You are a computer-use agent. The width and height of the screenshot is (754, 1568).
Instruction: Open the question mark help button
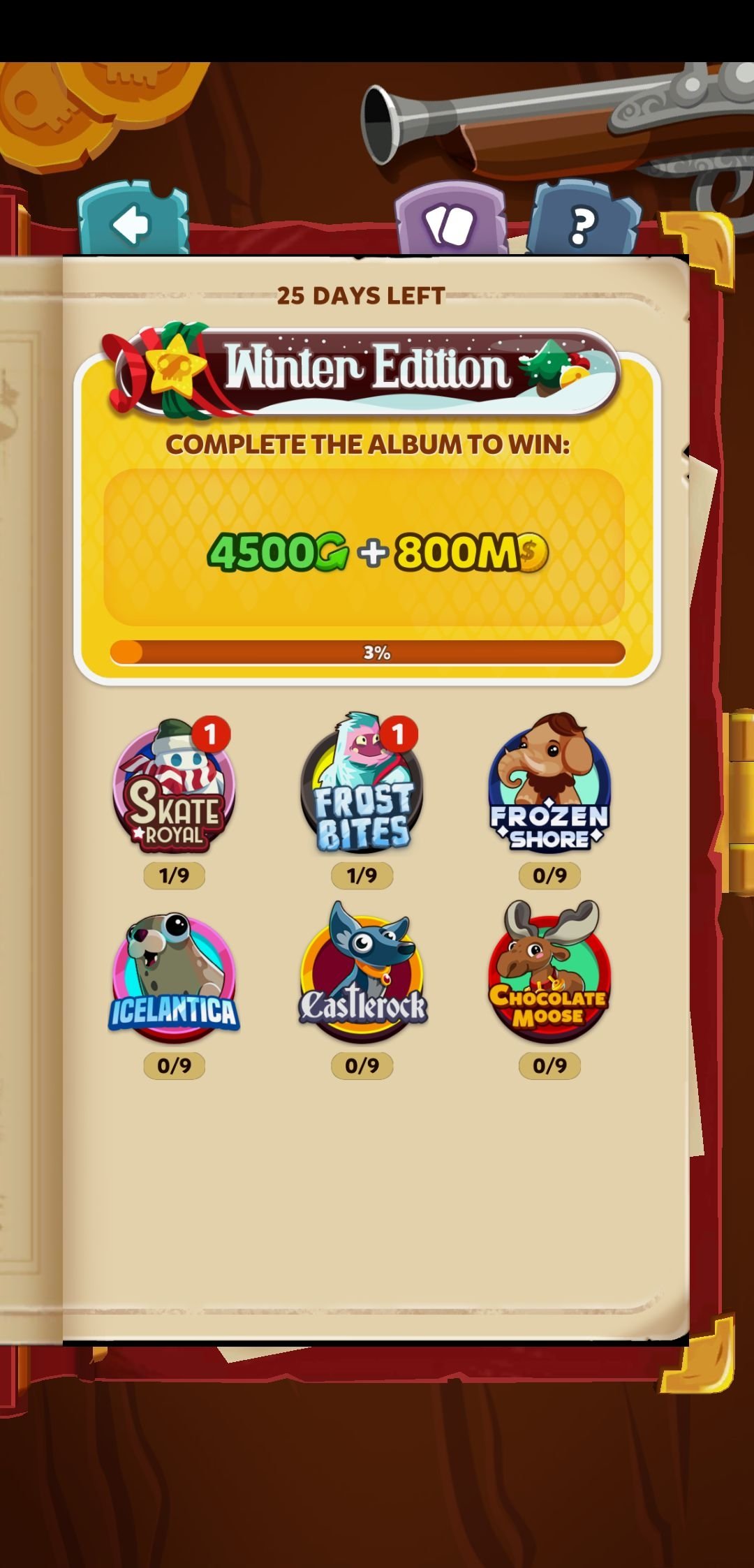(x=583, y=219)
